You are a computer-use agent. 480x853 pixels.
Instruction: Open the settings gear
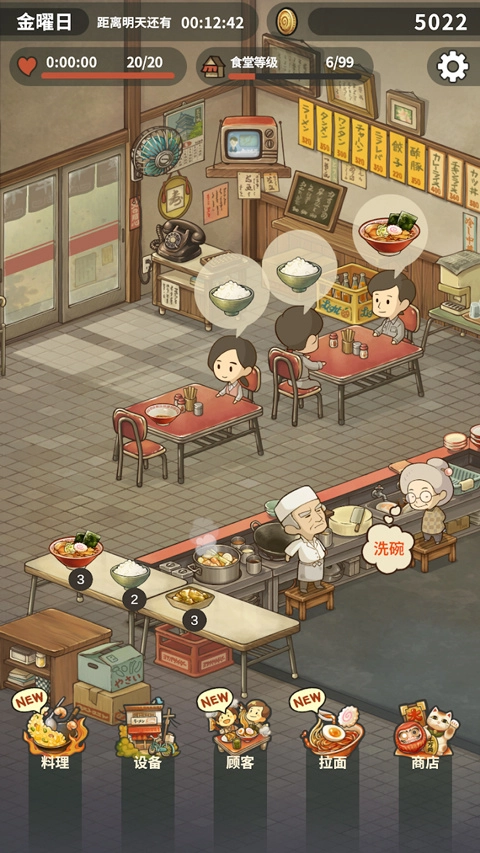coord(453,66)
